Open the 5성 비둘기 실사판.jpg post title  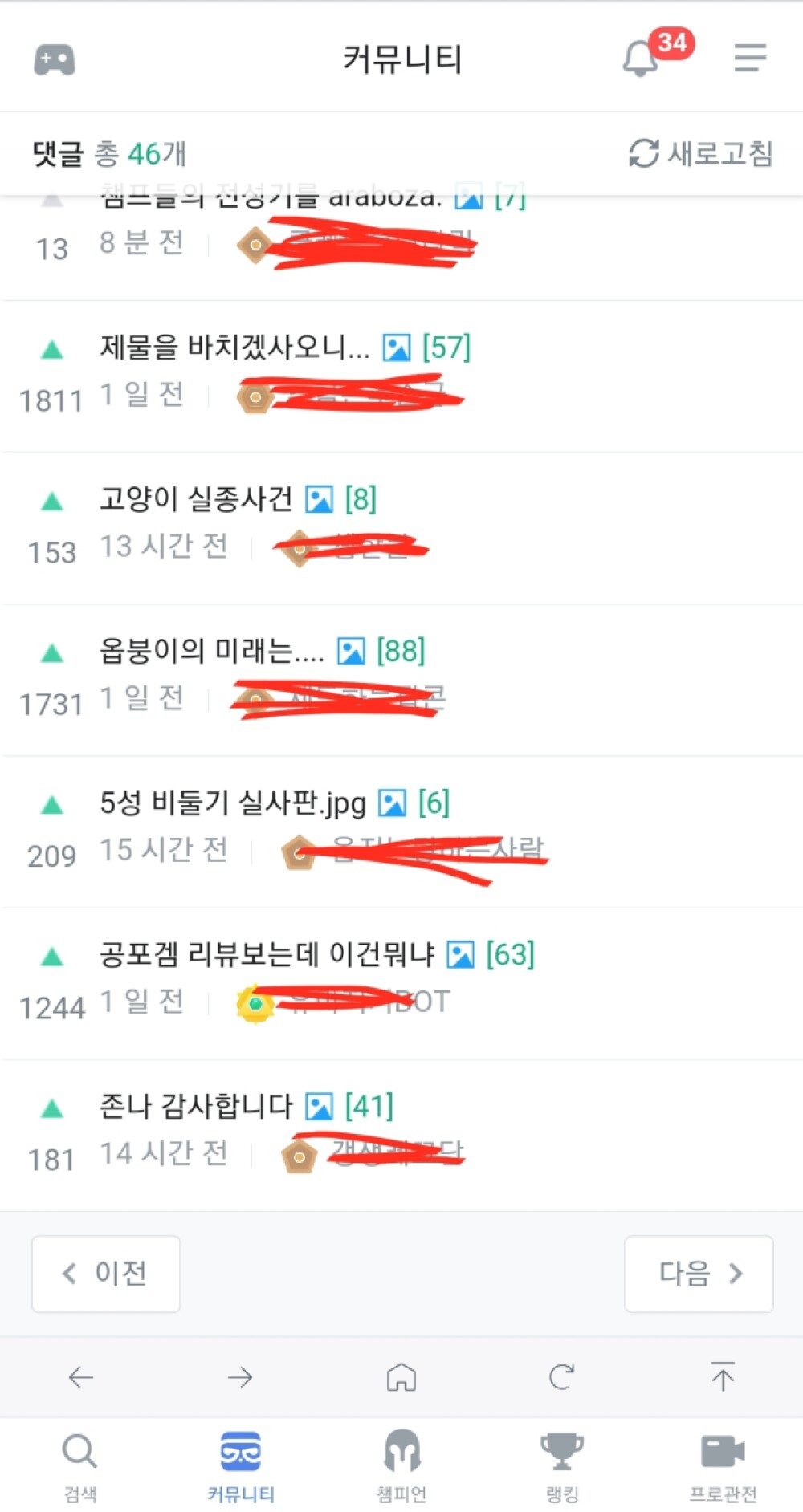tap(233, 802)
